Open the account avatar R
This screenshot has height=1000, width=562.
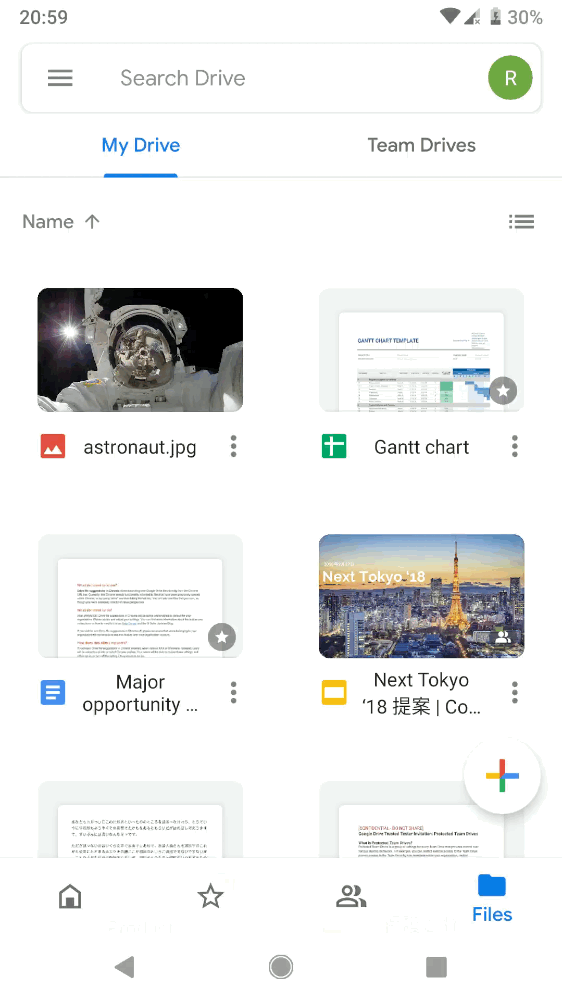pos(510,78)
